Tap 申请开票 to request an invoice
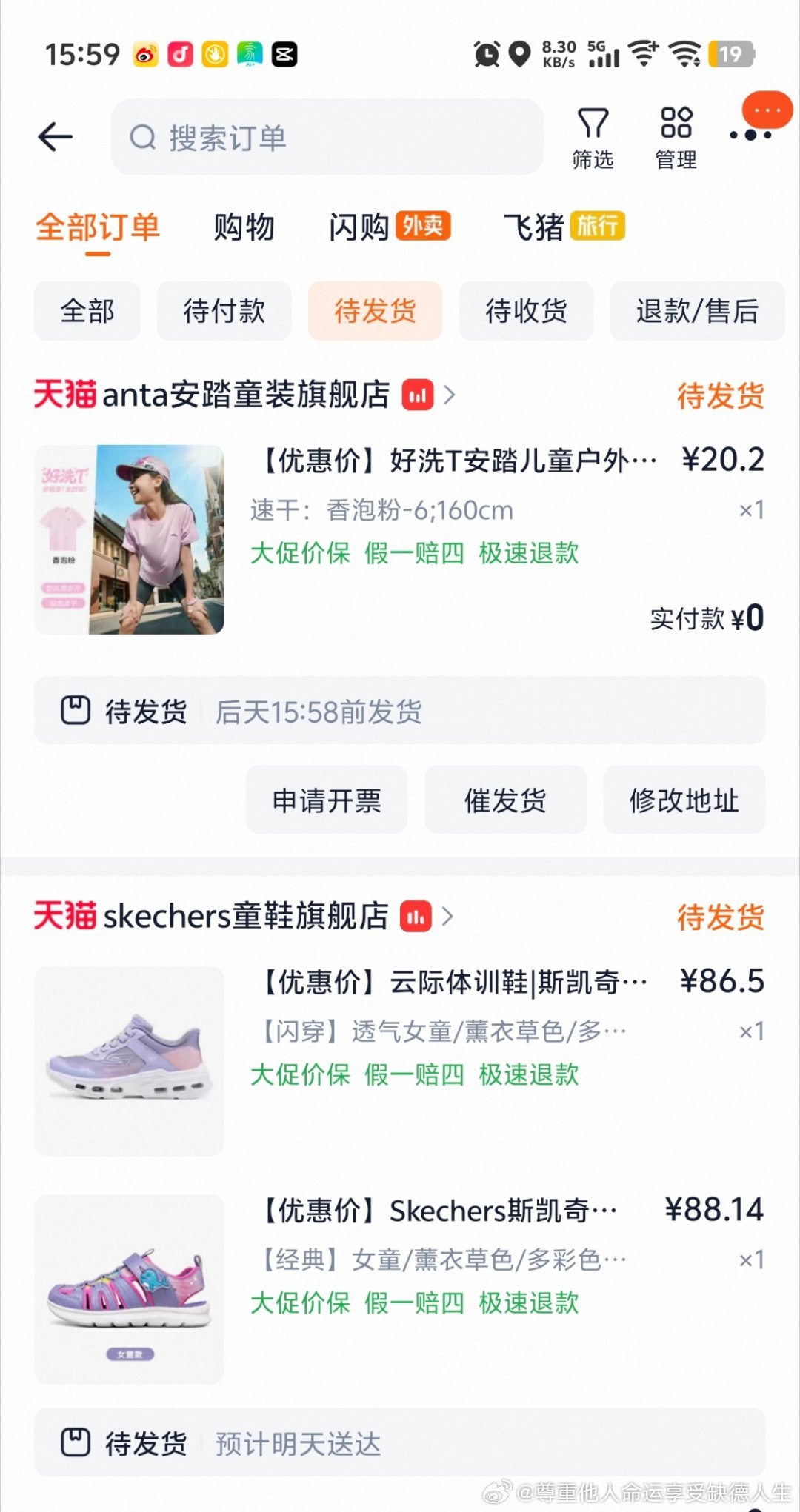800x1512 pixels. (x=327, y=800)
